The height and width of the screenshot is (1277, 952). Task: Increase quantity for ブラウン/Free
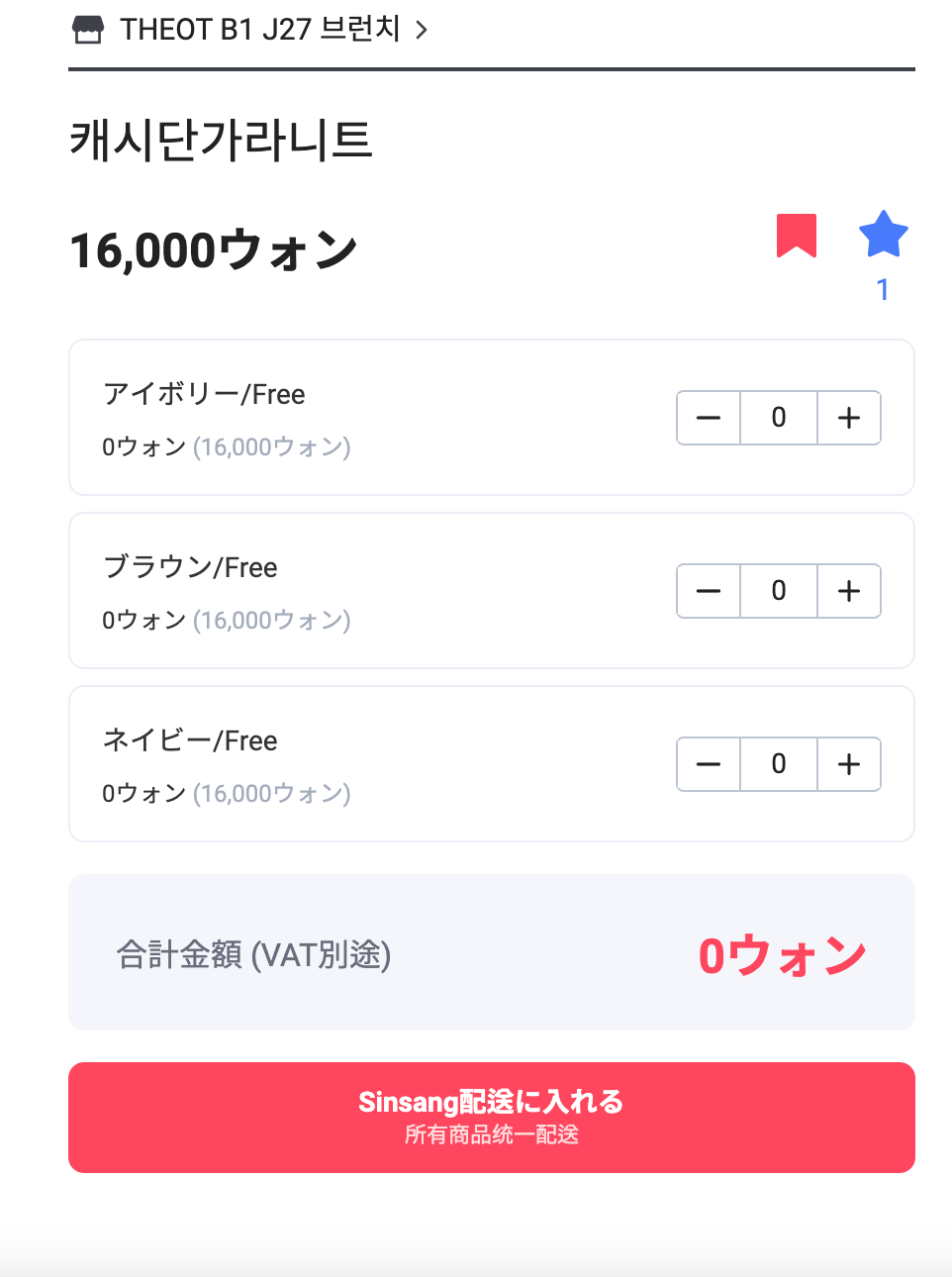[849, 591]
